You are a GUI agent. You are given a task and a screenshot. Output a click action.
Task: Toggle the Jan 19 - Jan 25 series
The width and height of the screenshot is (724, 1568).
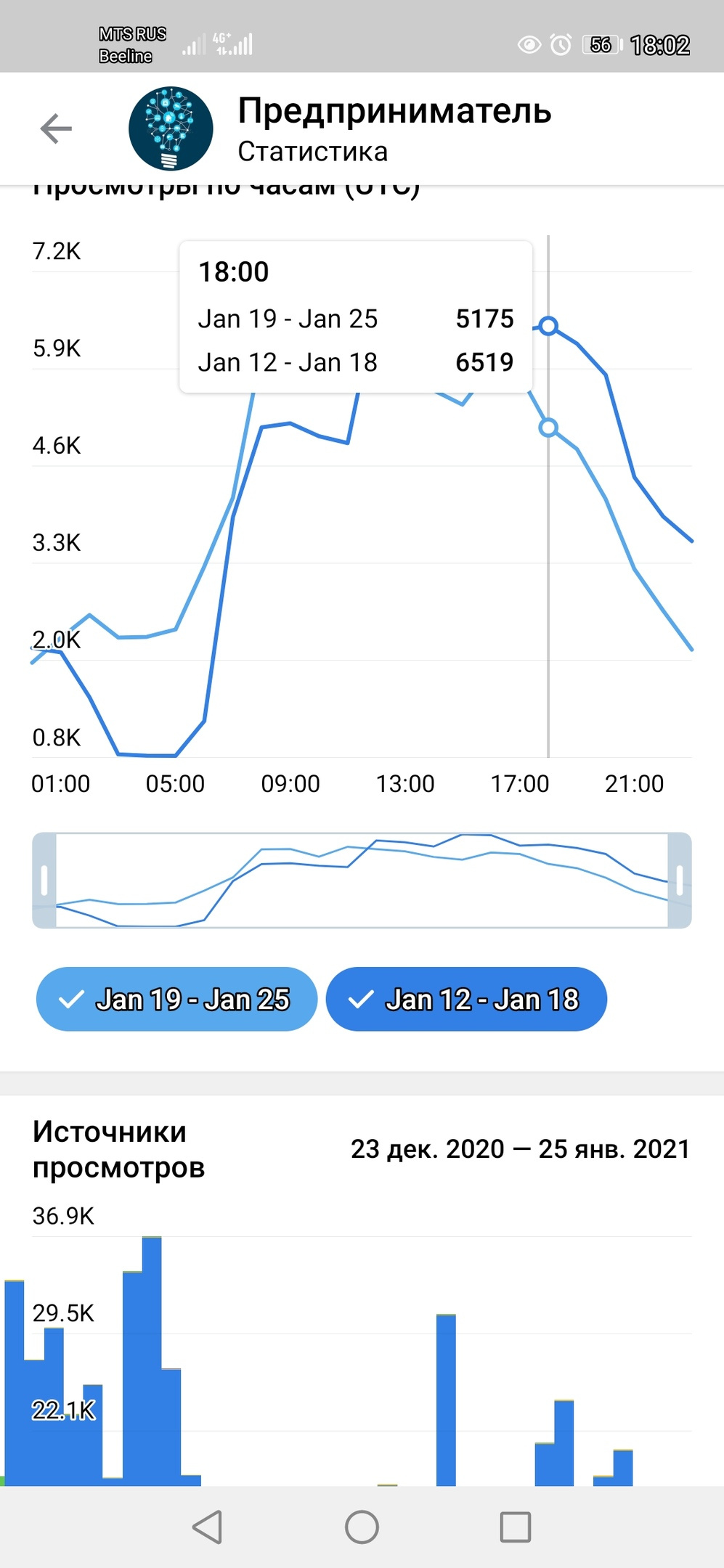click(176, 999)
